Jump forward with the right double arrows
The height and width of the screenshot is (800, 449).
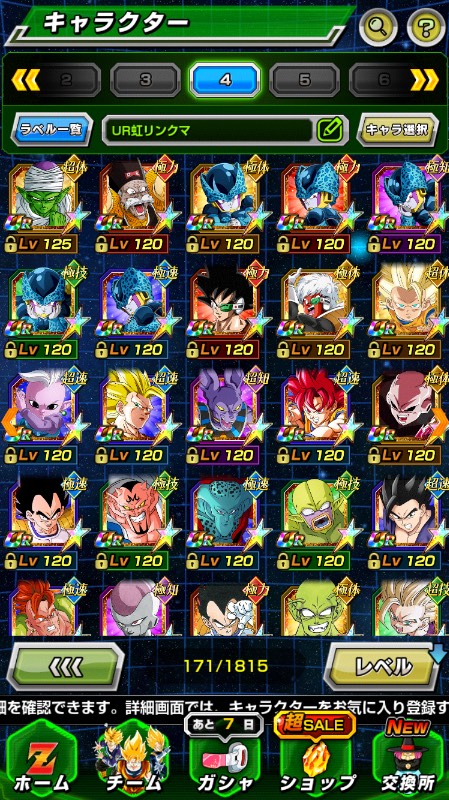pyautogui.click(x=424, y=80)
